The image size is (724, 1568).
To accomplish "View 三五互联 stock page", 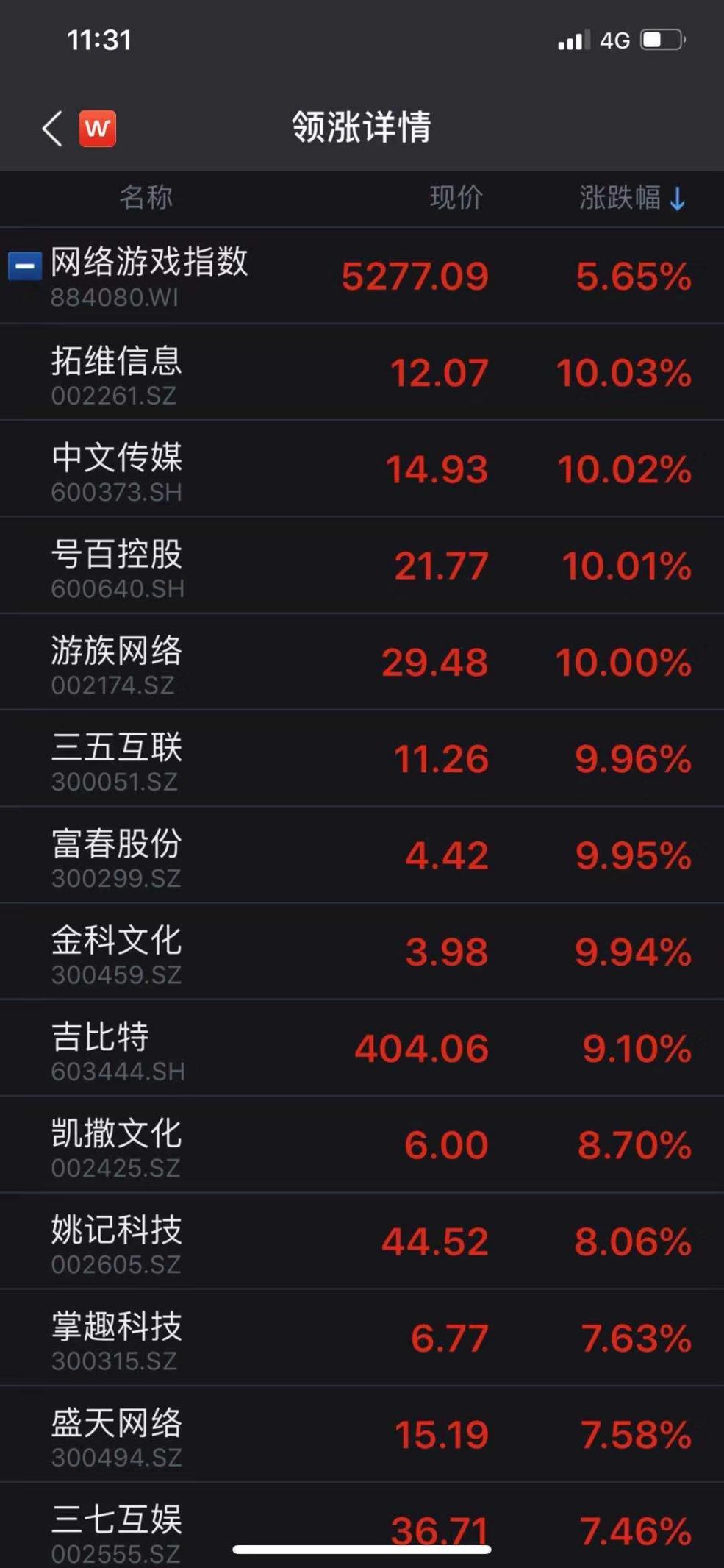I will [116, 758].
